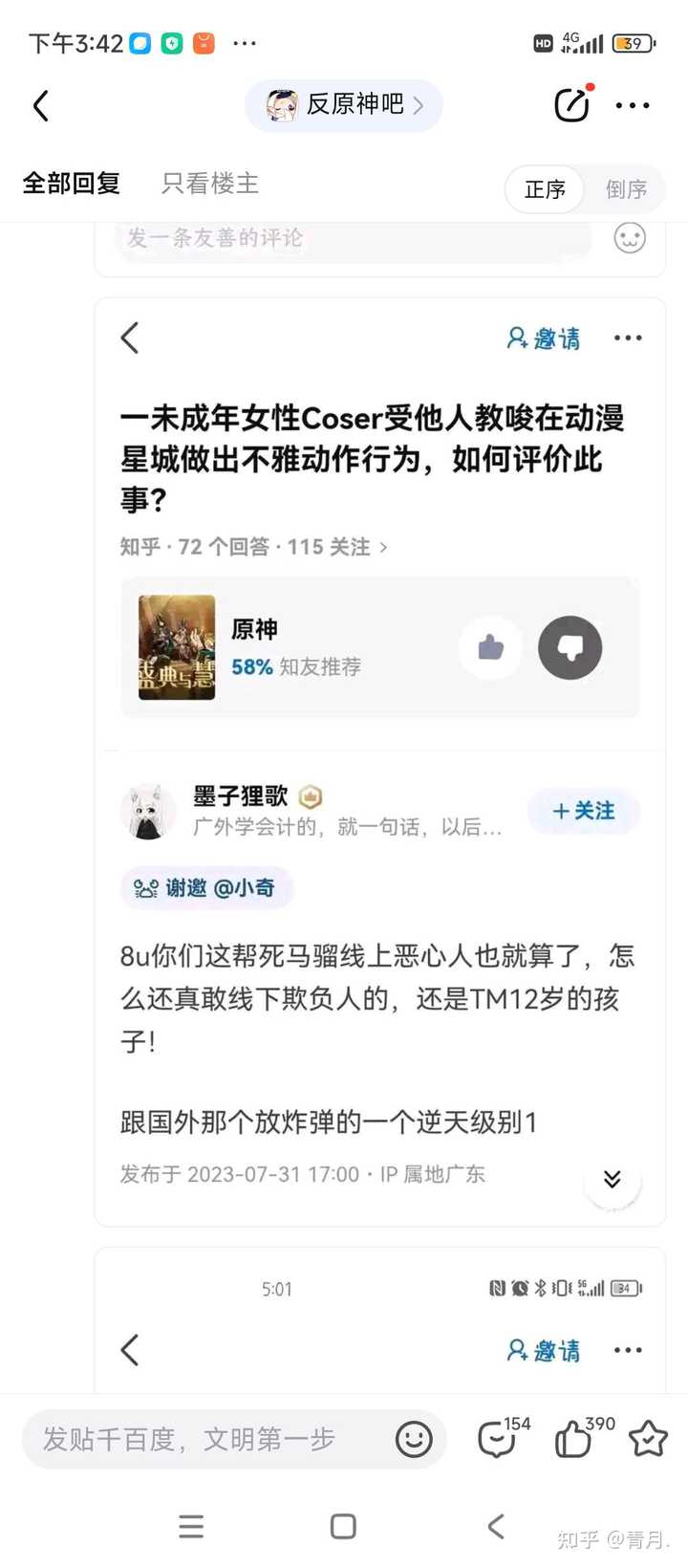Open the system recent apps menu

pos(191,1526)
